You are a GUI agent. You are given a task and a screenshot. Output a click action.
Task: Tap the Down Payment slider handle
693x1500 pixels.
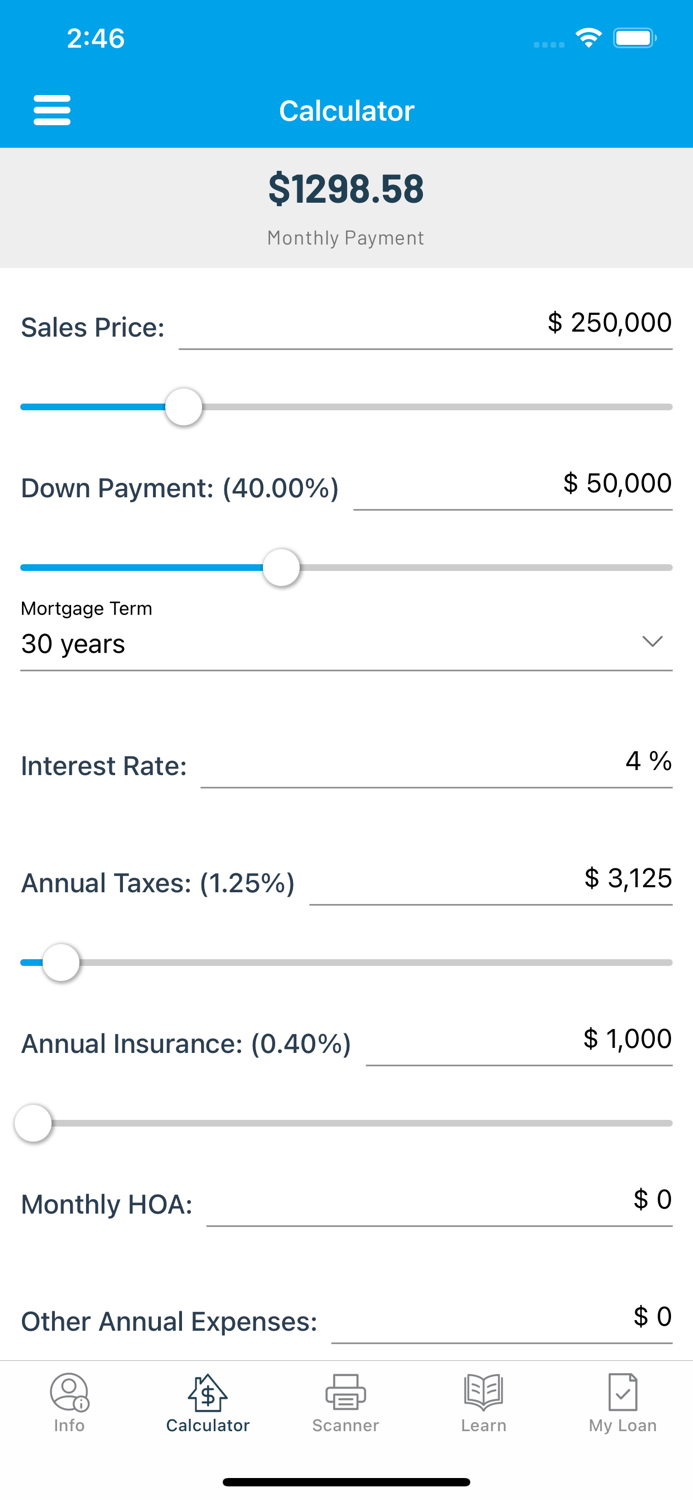[x=282, y=568]
